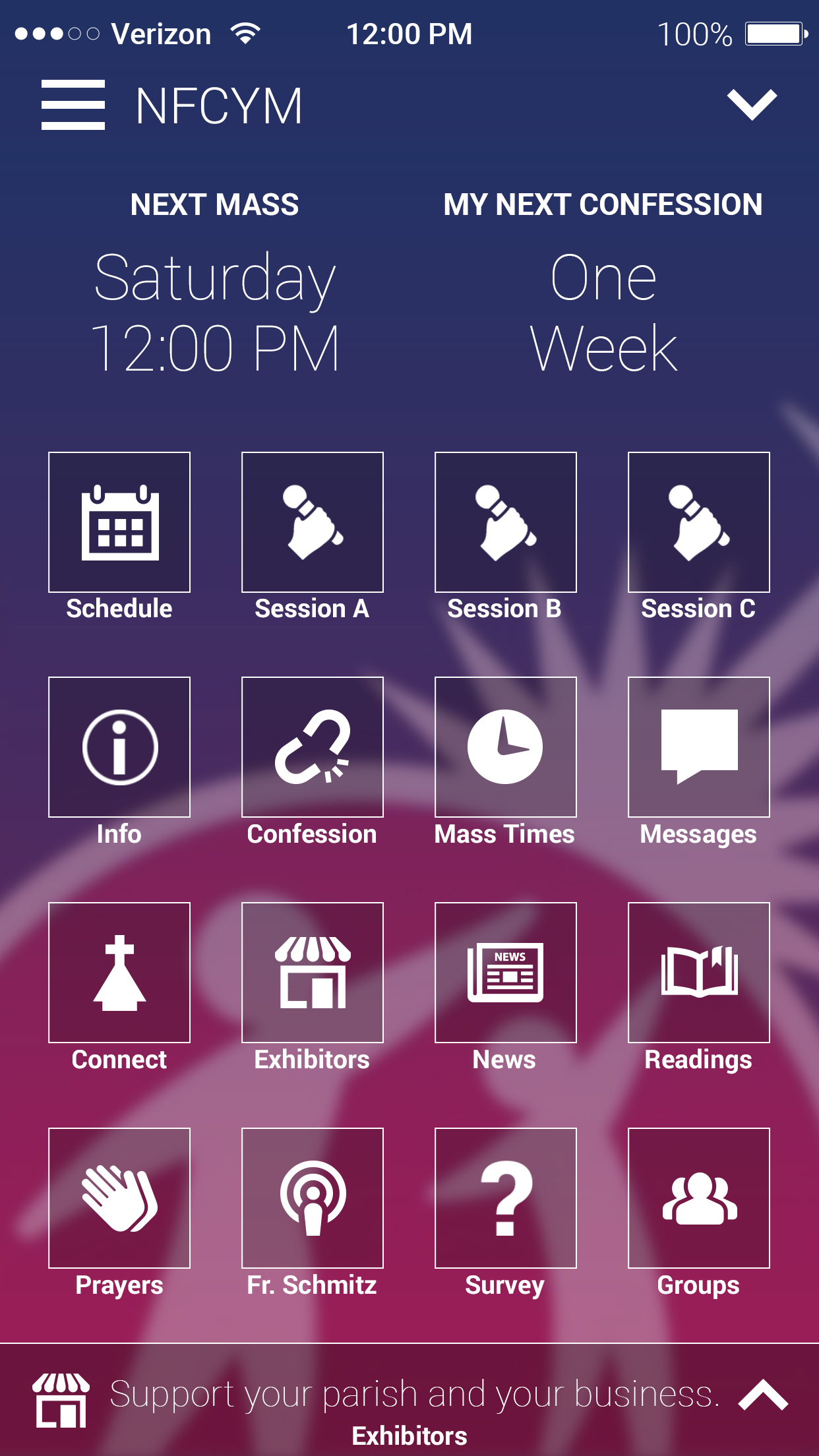Open Session B
The width and height of the screenshot is (819, 1456).
click(506, 522)
